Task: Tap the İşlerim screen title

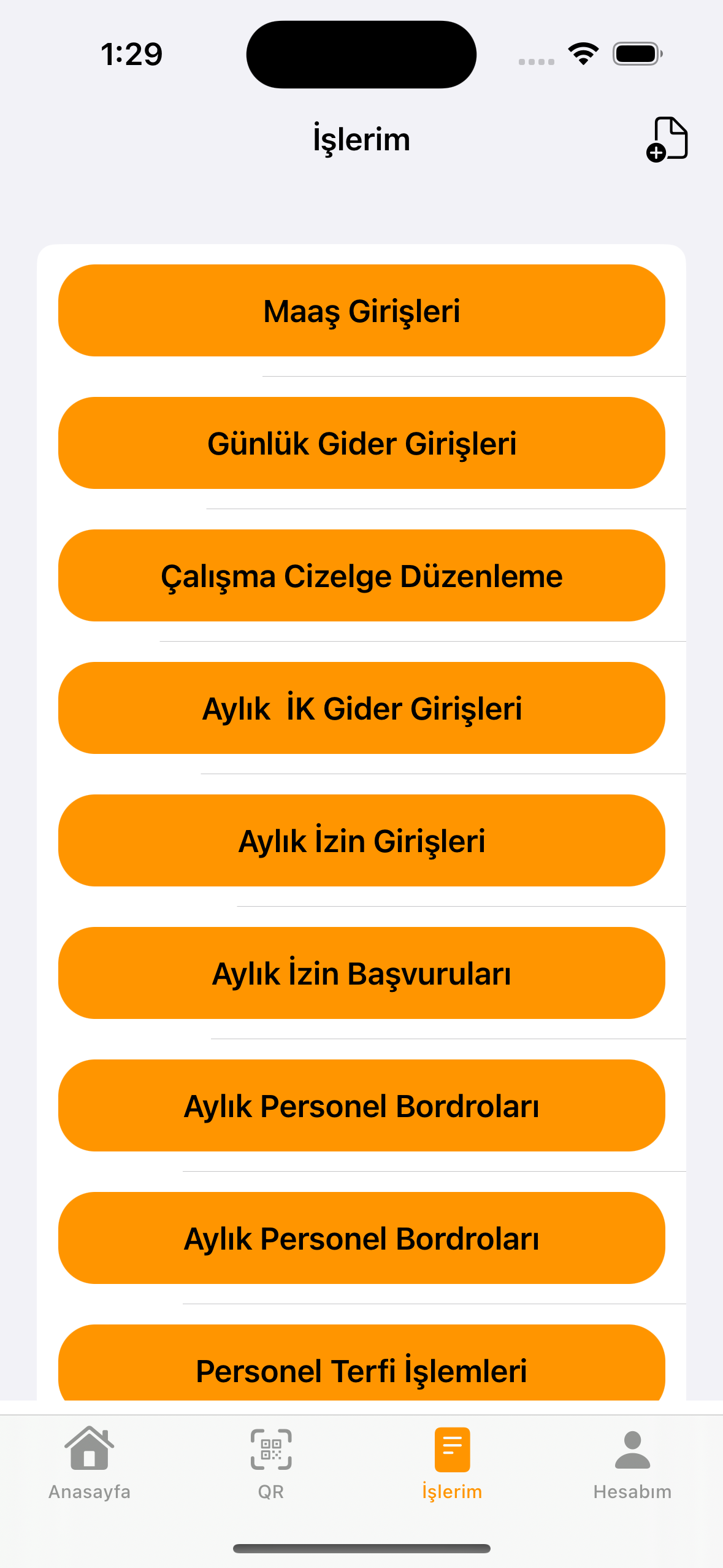Action: point(361,139)
